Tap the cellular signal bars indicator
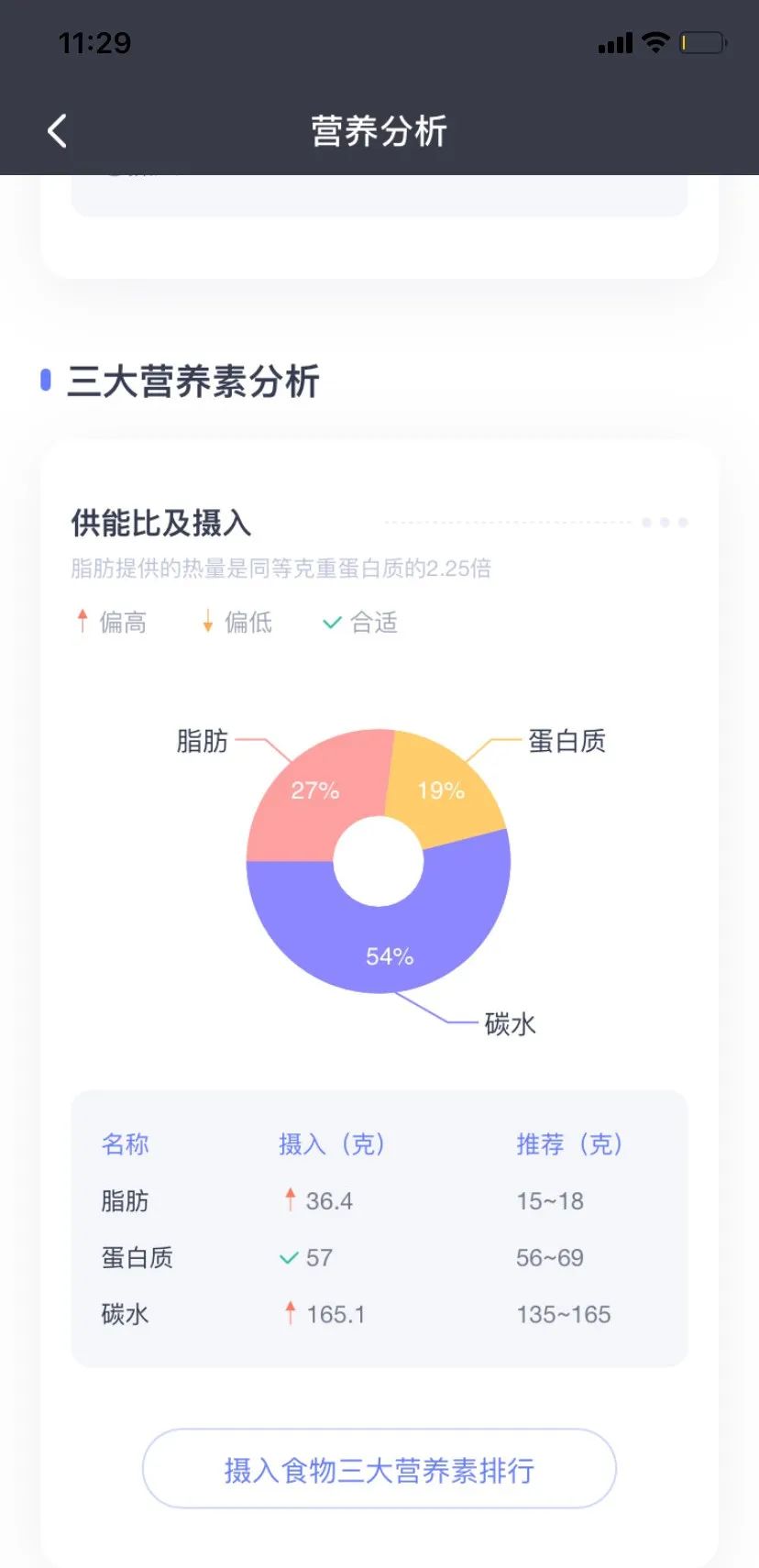759x1568 pixels. tap(615, 42)
